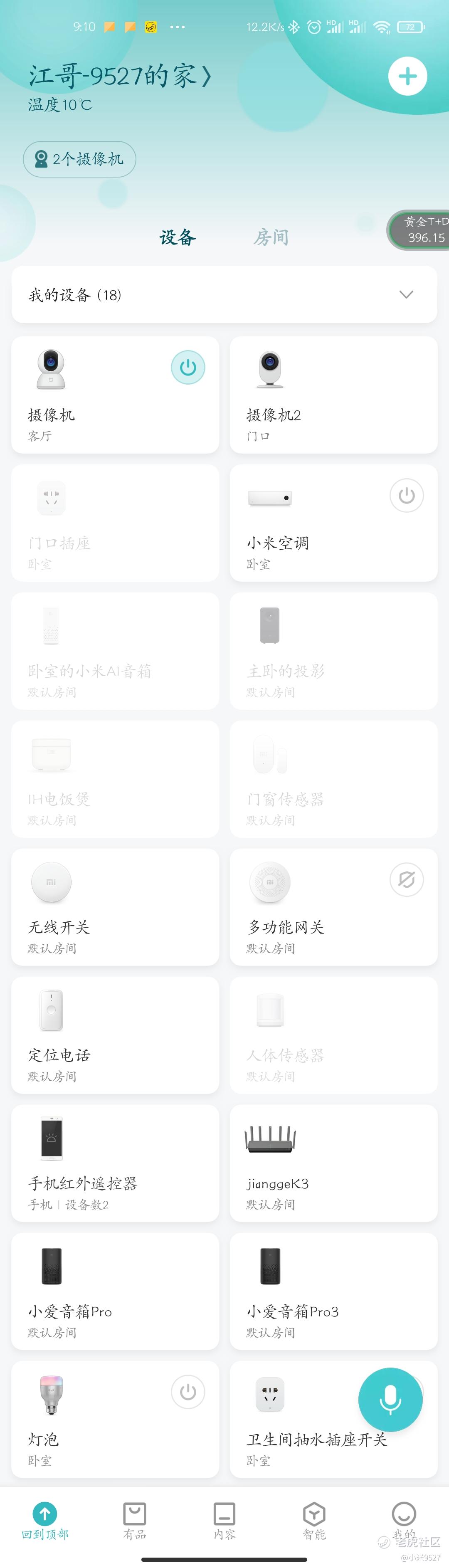Go to the 有品 tab
449x1568 pixels.
[134, 1521]
